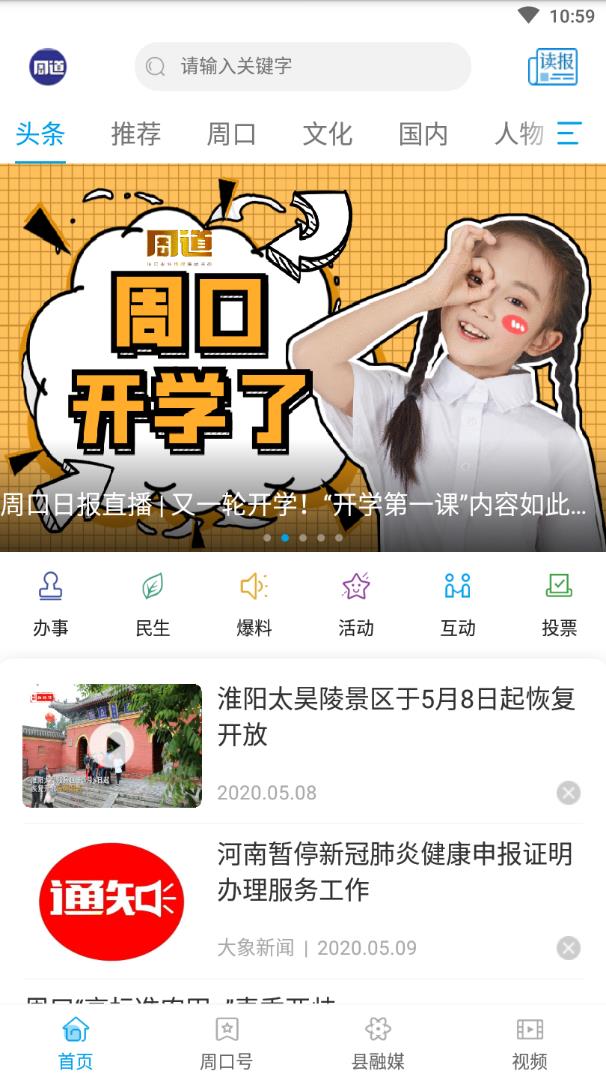Select the 文化 tab
The height and width of the screenshot is (1080, 606).
tap(328, 133)
